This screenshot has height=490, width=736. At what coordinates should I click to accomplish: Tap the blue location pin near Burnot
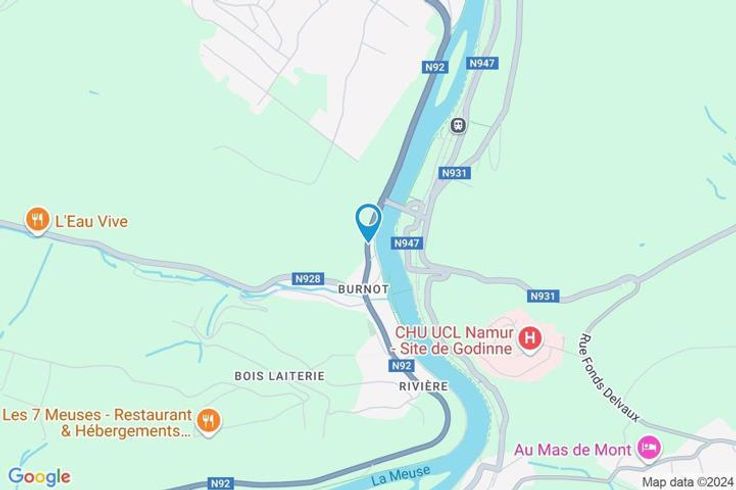(368, 221)
